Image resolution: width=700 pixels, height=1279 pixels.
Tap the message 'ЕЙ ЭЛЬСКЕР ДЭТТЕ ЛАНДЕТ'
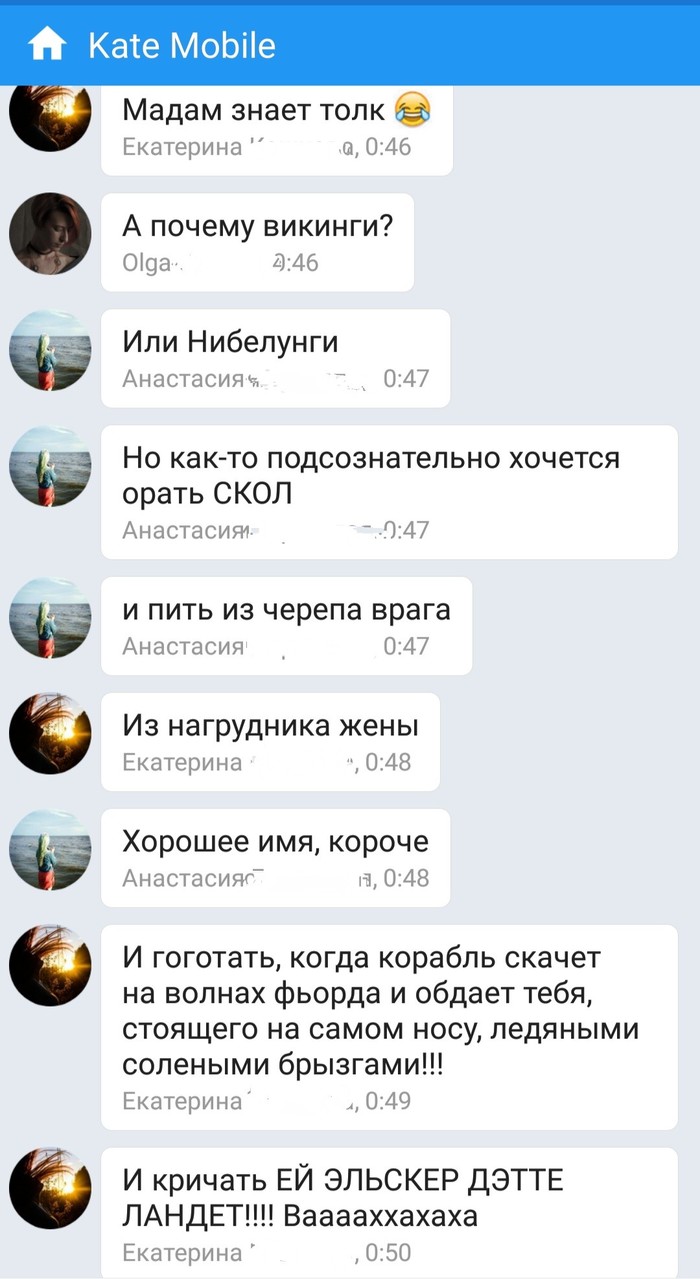(x=388, y=1212)
